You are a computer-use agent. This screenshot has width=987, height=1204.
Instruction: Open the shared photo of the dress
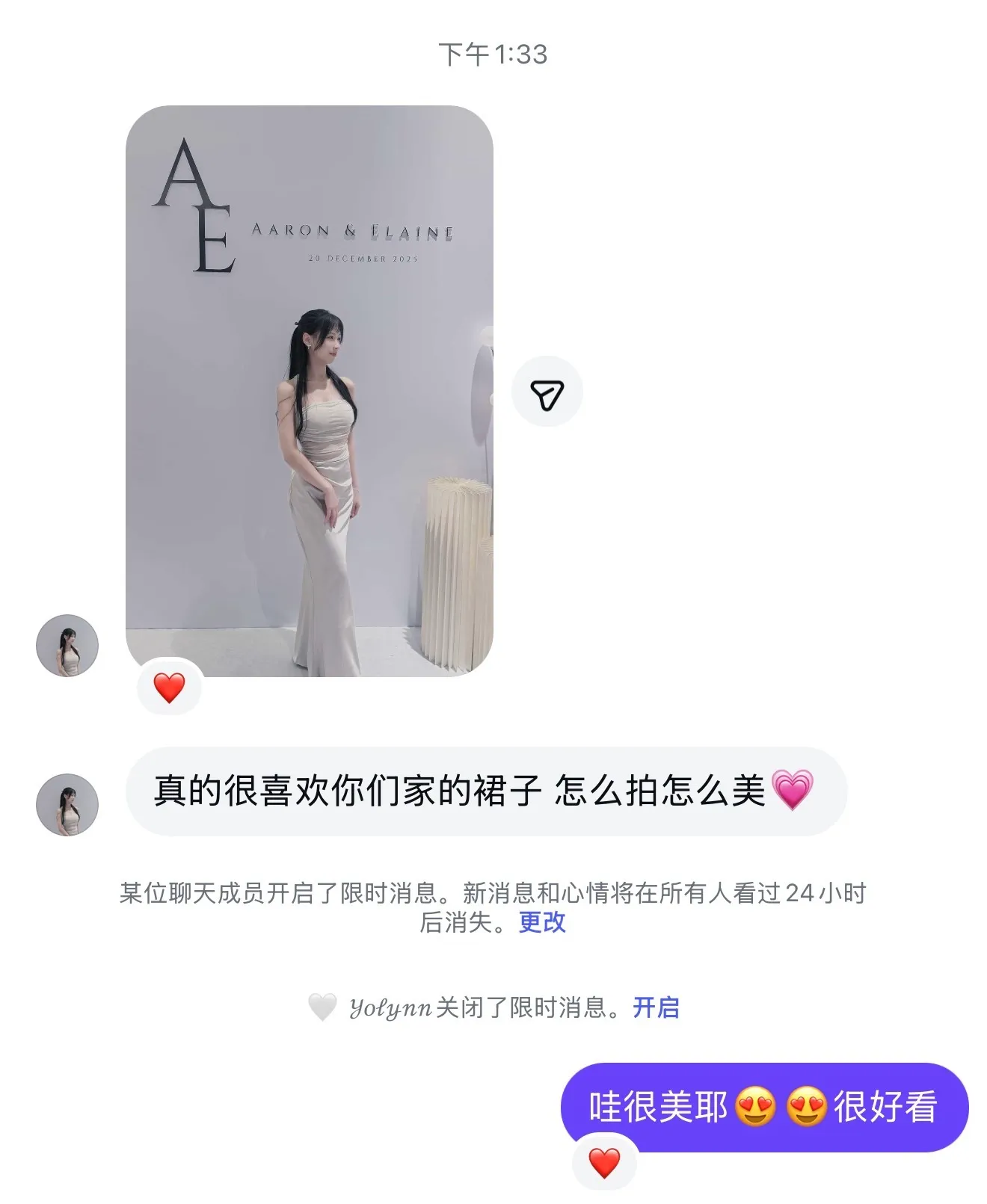309,391
